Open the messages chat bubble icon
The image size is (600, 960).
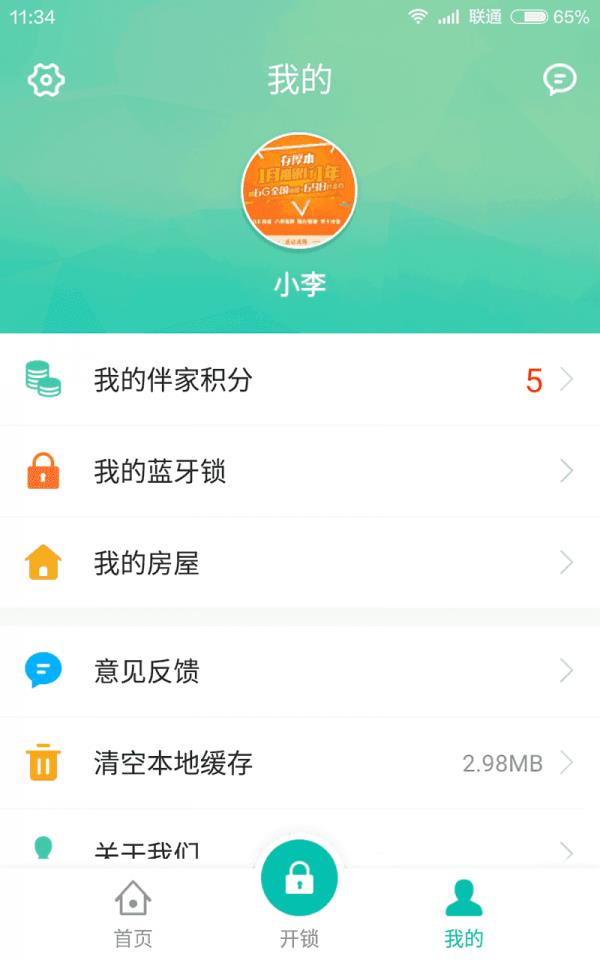tap(559, 80)
